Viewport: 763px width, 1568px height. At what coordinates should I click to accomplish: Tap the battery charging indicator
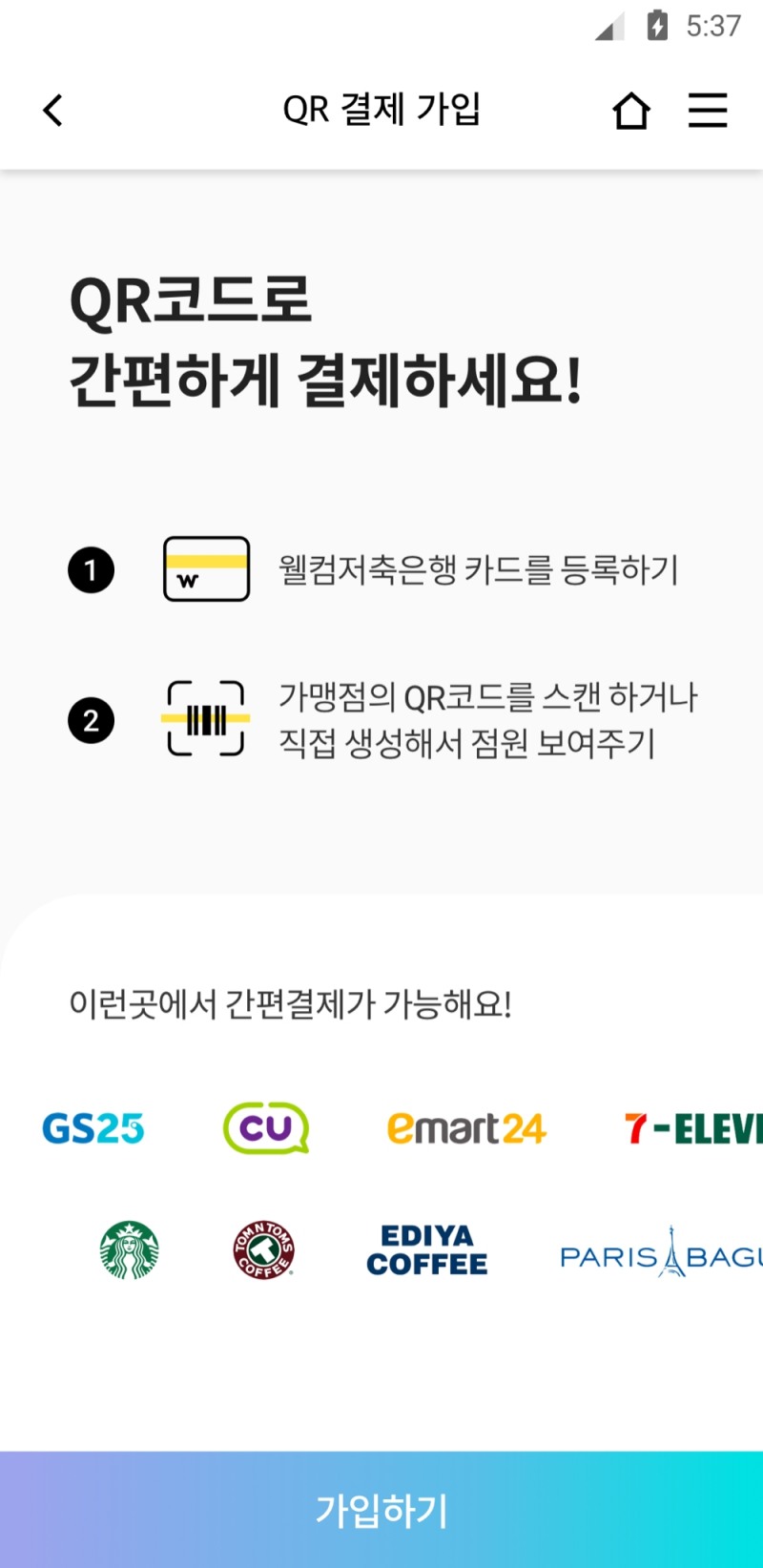click(656, 26)
